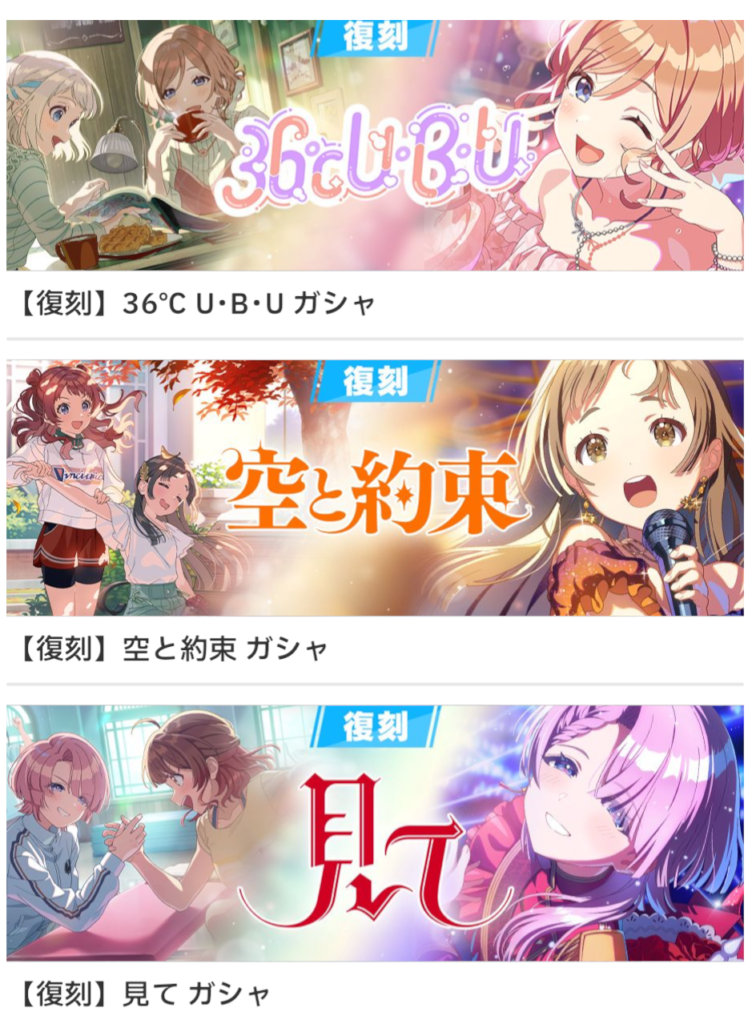Select the 見て revival gacha banner
Screen dimensions: 752x1024
[x=375, y=832]
